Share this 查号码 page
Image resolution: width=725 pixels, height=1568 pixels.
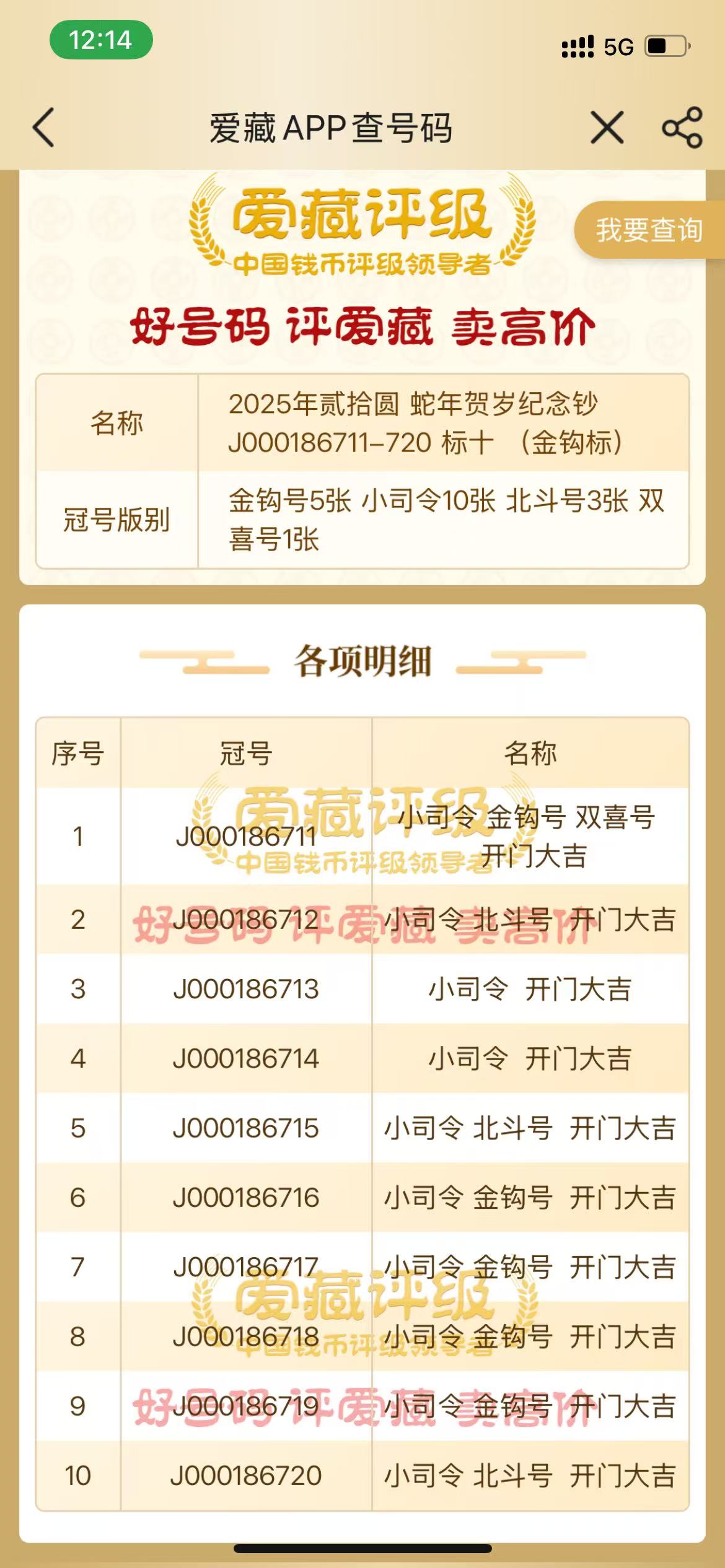[682, 128]
